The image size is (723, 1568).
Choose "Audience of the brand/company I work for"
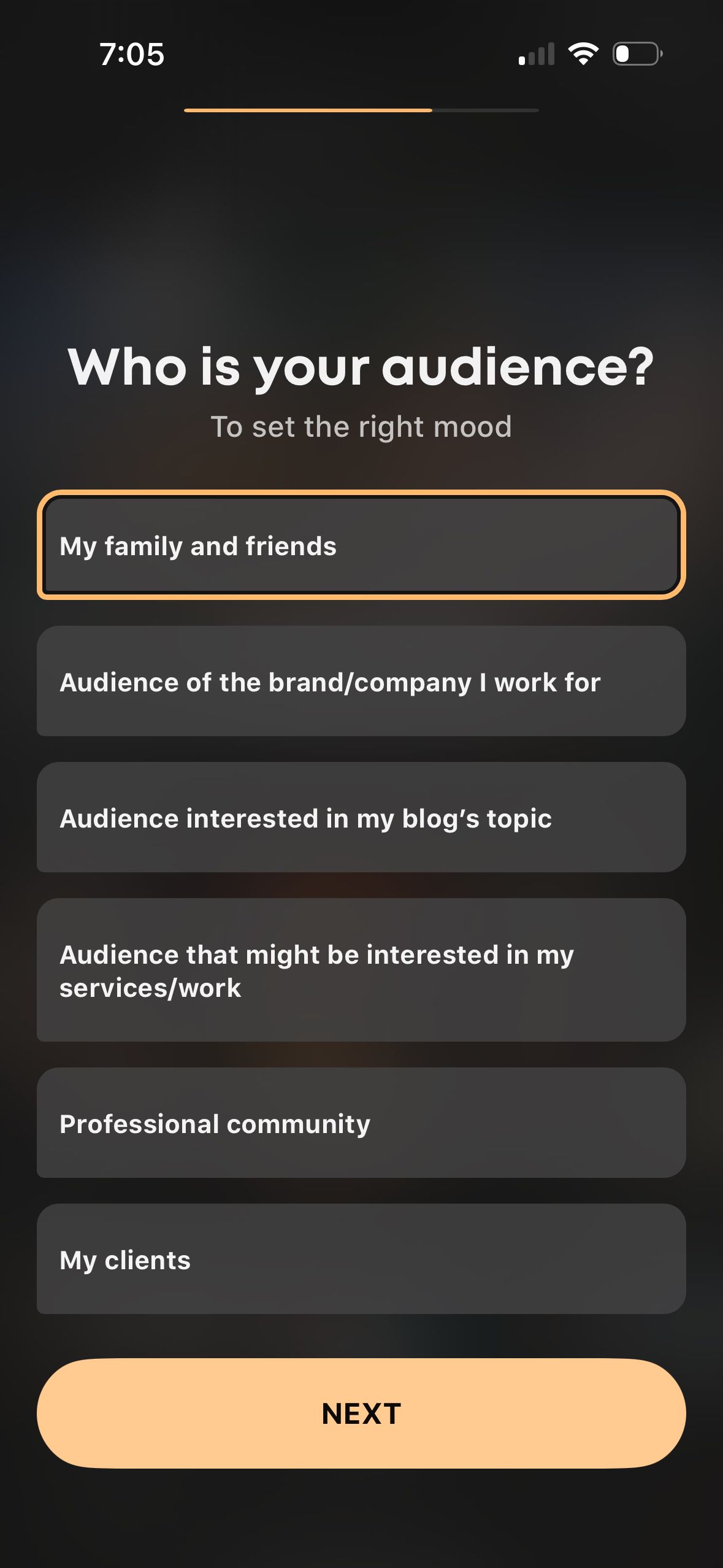point(361,681)
